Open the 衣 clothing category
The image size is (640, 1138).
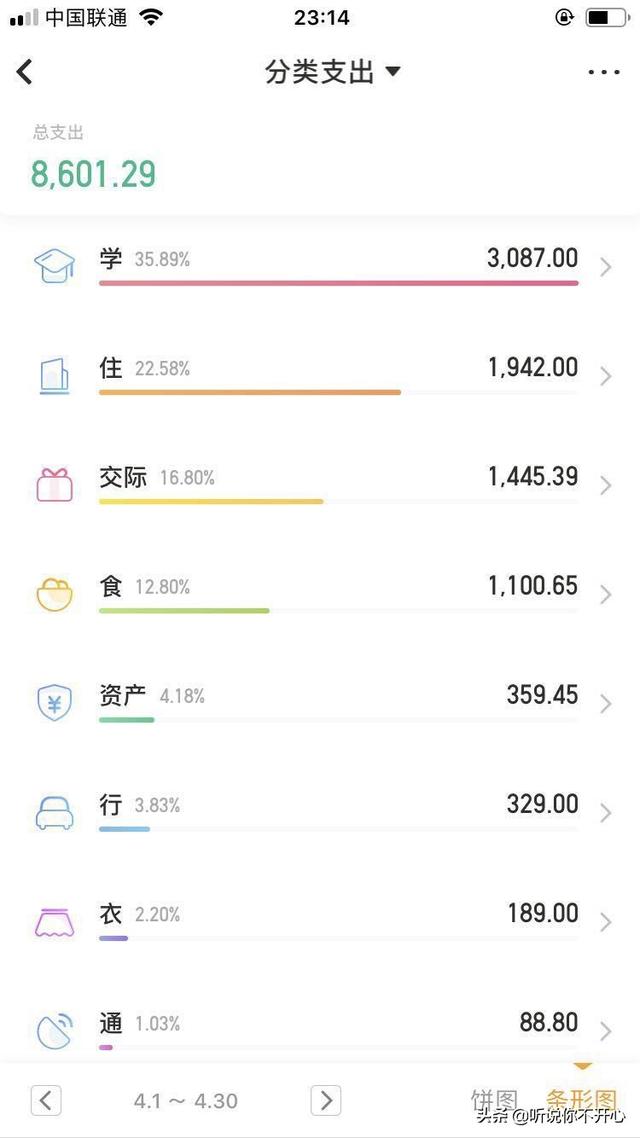pyautogui.click(x=320, y=921)
